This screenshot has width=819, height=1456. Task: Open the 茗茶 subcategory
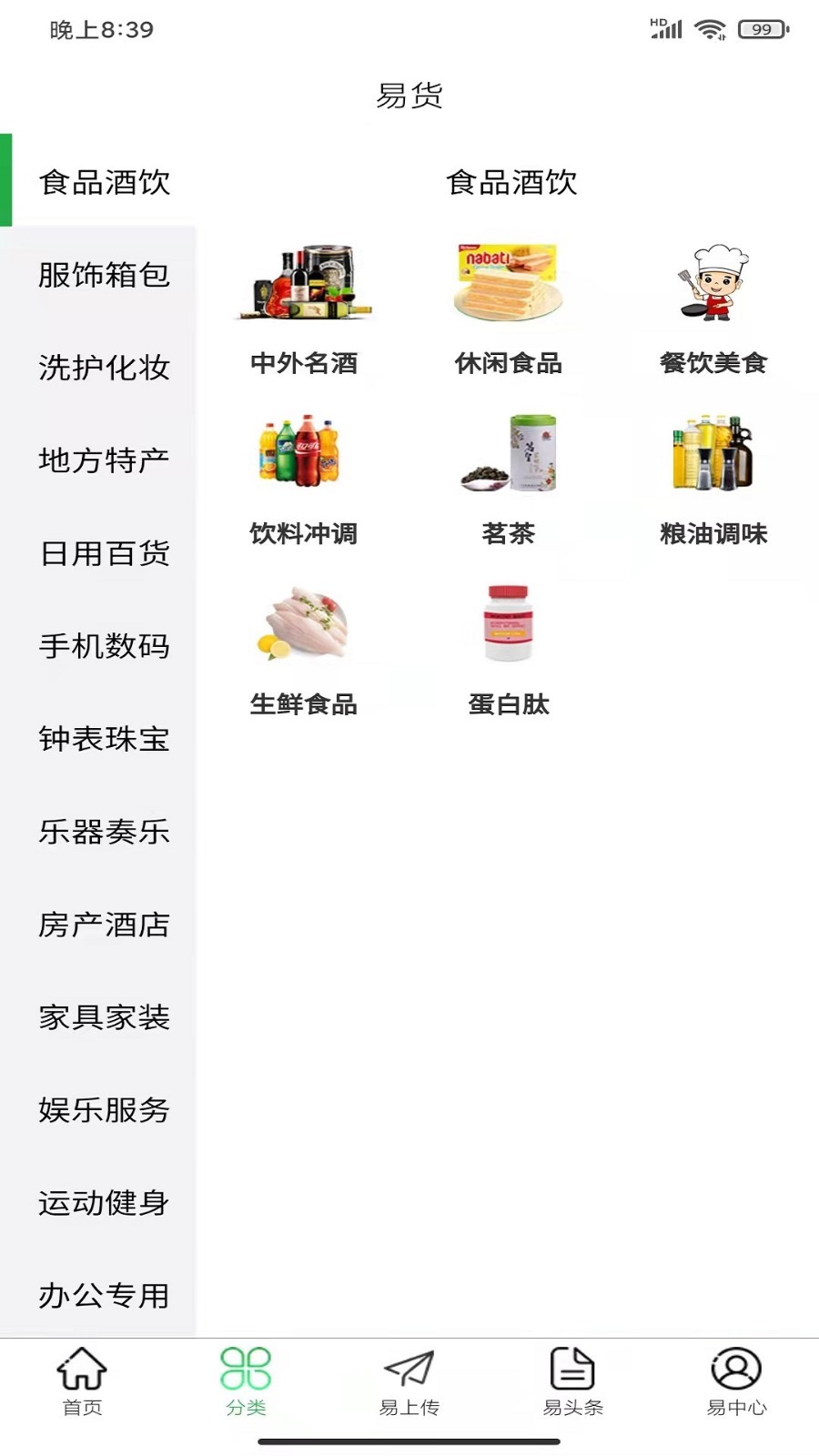(509, 480)
